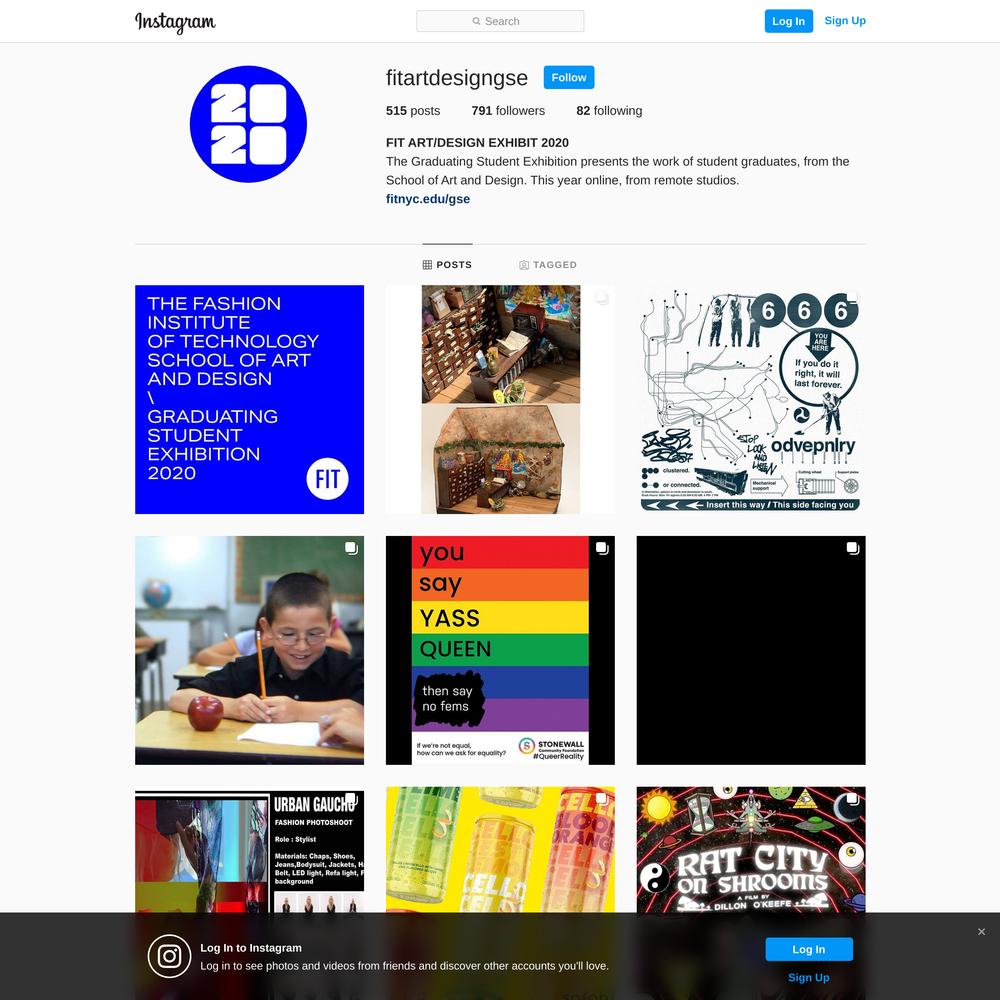Viewport: 1000px width, 1000px height.
Task: Dismiss the Log In to Instagram banner
Action: click(x=981, y=932)
